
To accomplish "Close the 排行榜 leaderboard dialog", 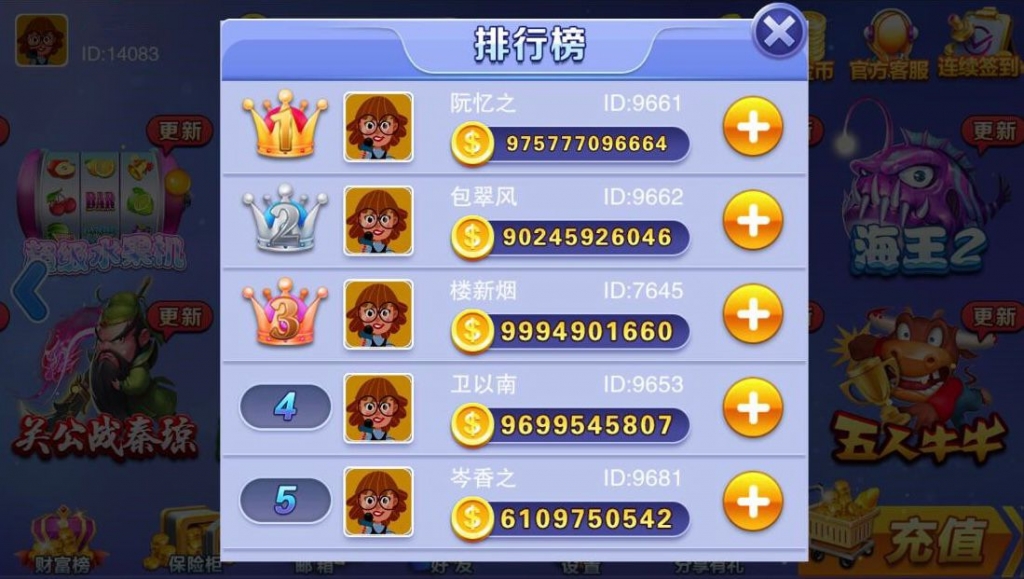I will pyautogui.click(x=778, y=33).
